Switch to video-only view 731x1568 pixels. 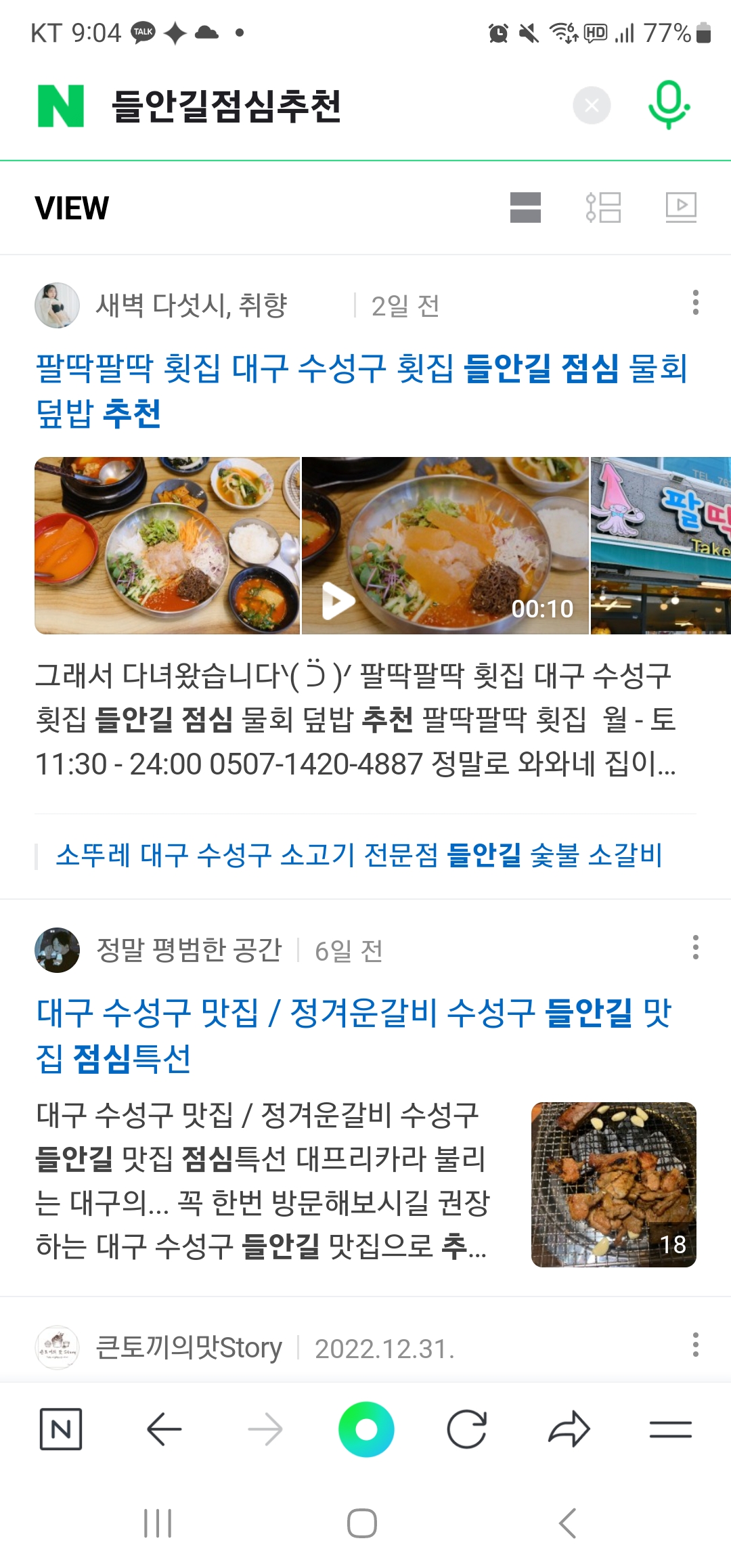[681, 207]
